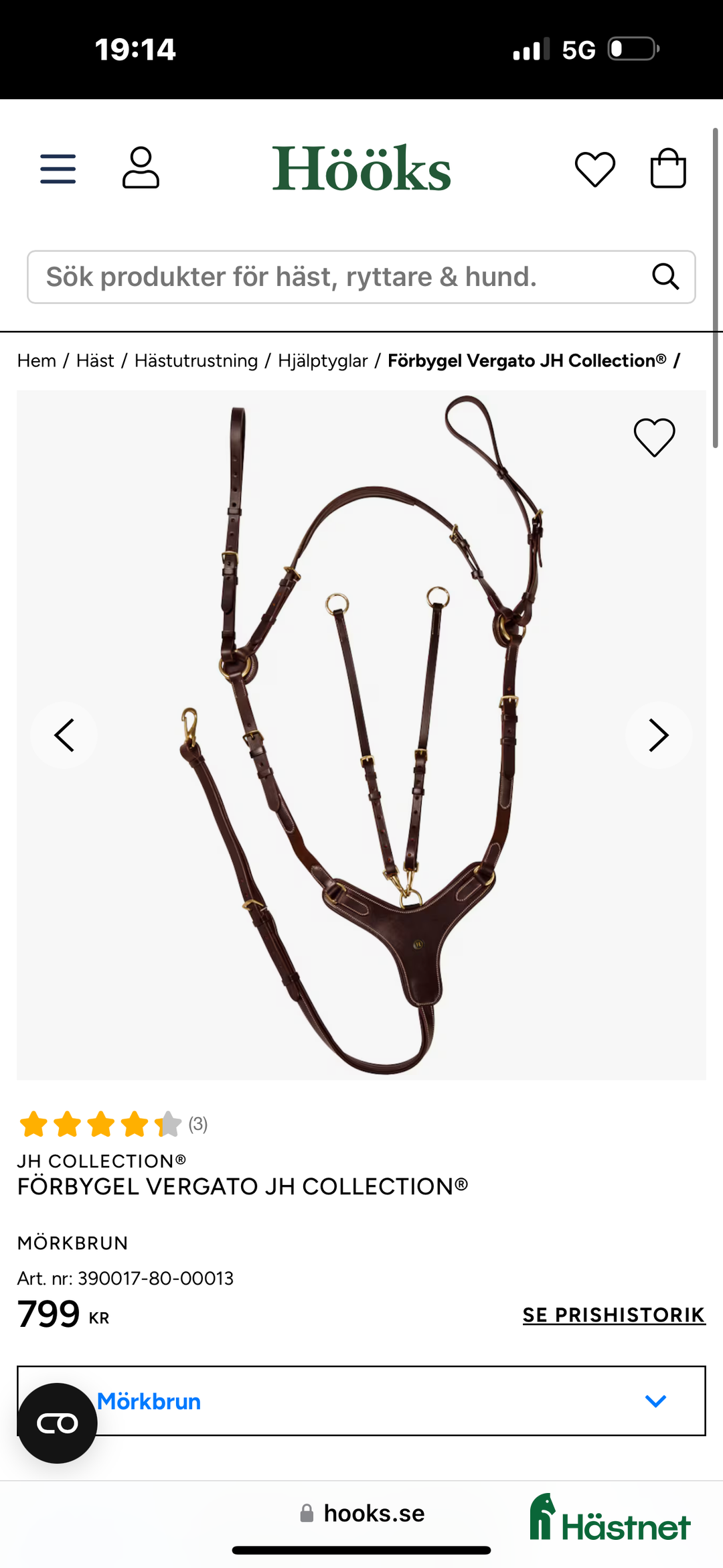
Task: Tap the magnifier search icon
Action: coord(665,277)
